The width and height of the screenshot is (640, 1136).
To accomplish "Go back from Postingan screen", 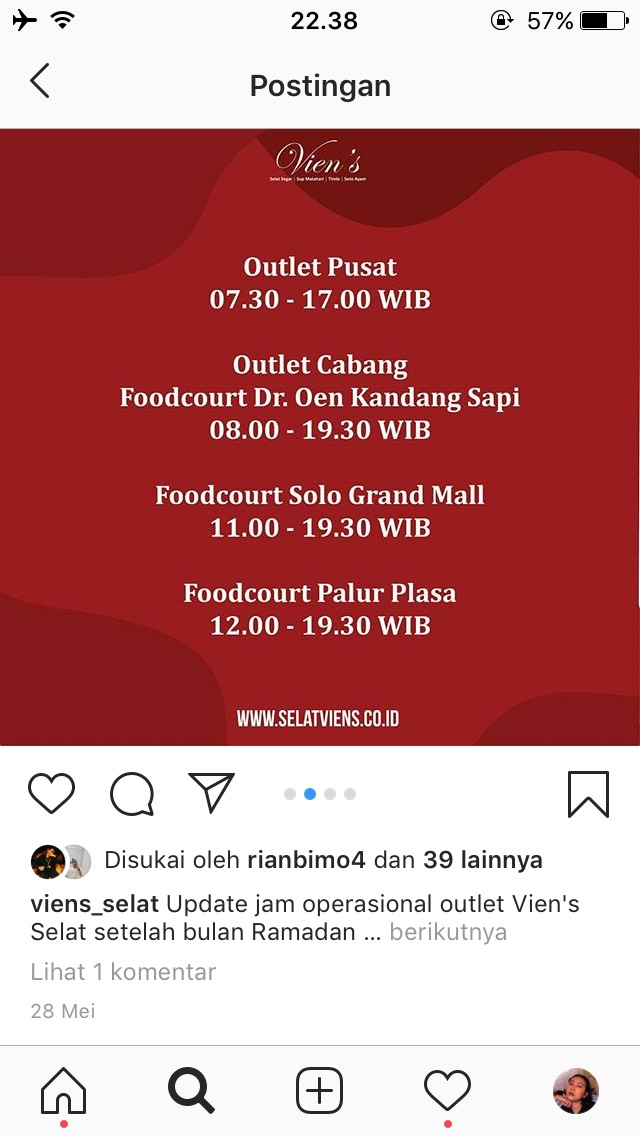I will click(x=40, y=82).
